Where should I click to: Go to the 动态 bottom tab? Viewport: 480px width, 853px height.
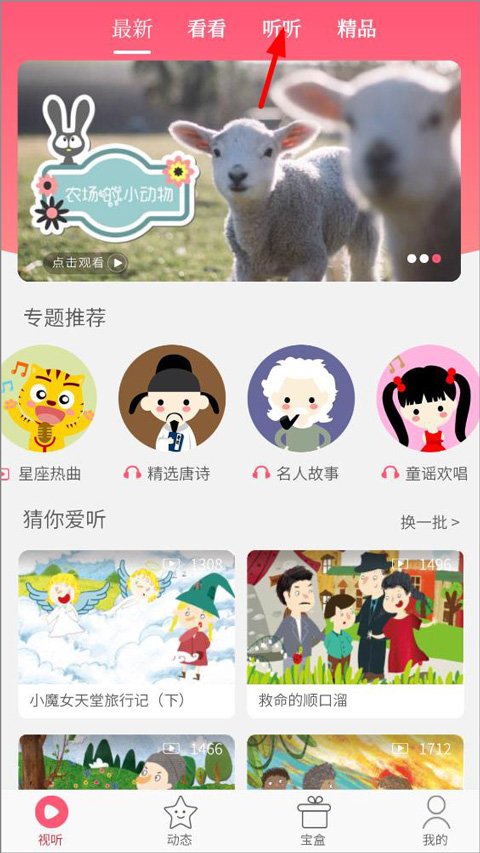(180, 821)
